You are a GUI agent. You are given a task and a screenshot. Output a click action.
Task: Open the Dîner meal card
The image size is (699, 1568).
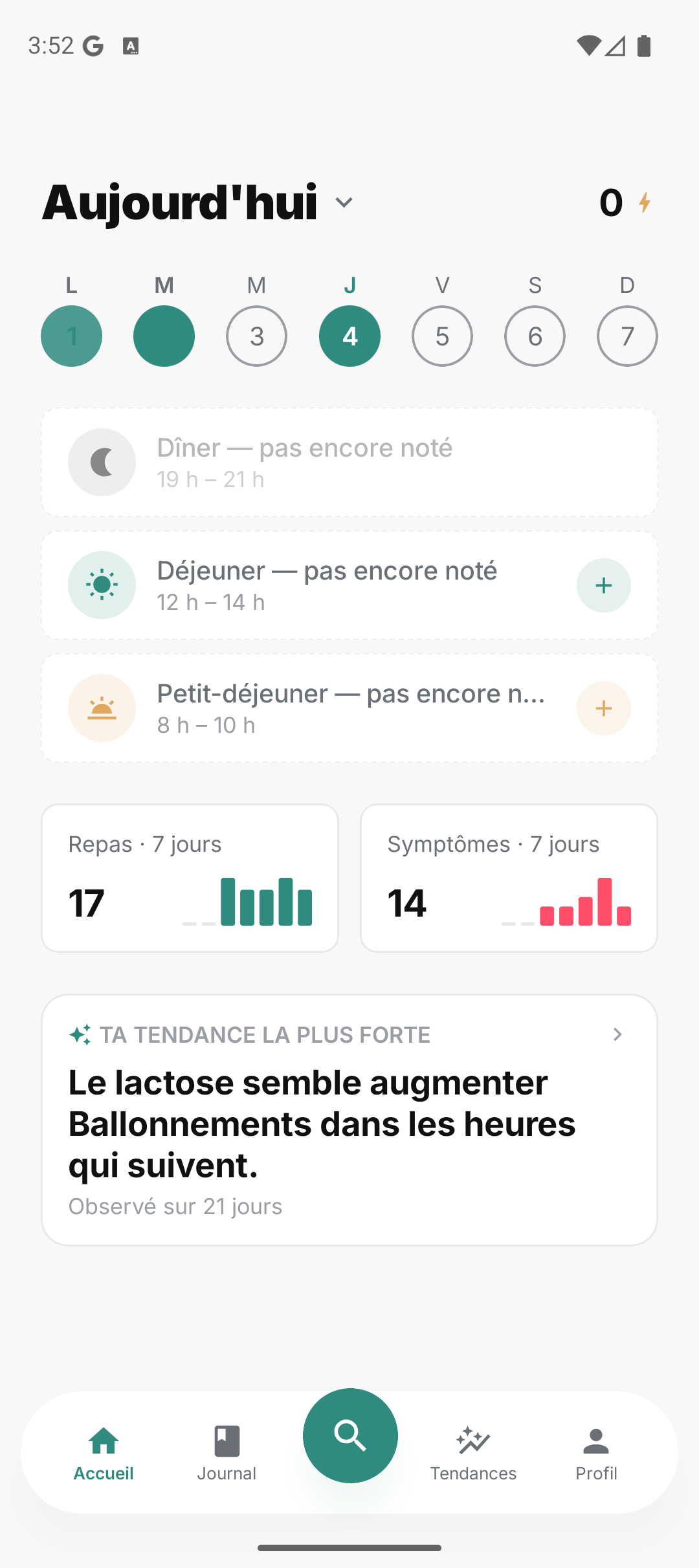click(349, 462)
